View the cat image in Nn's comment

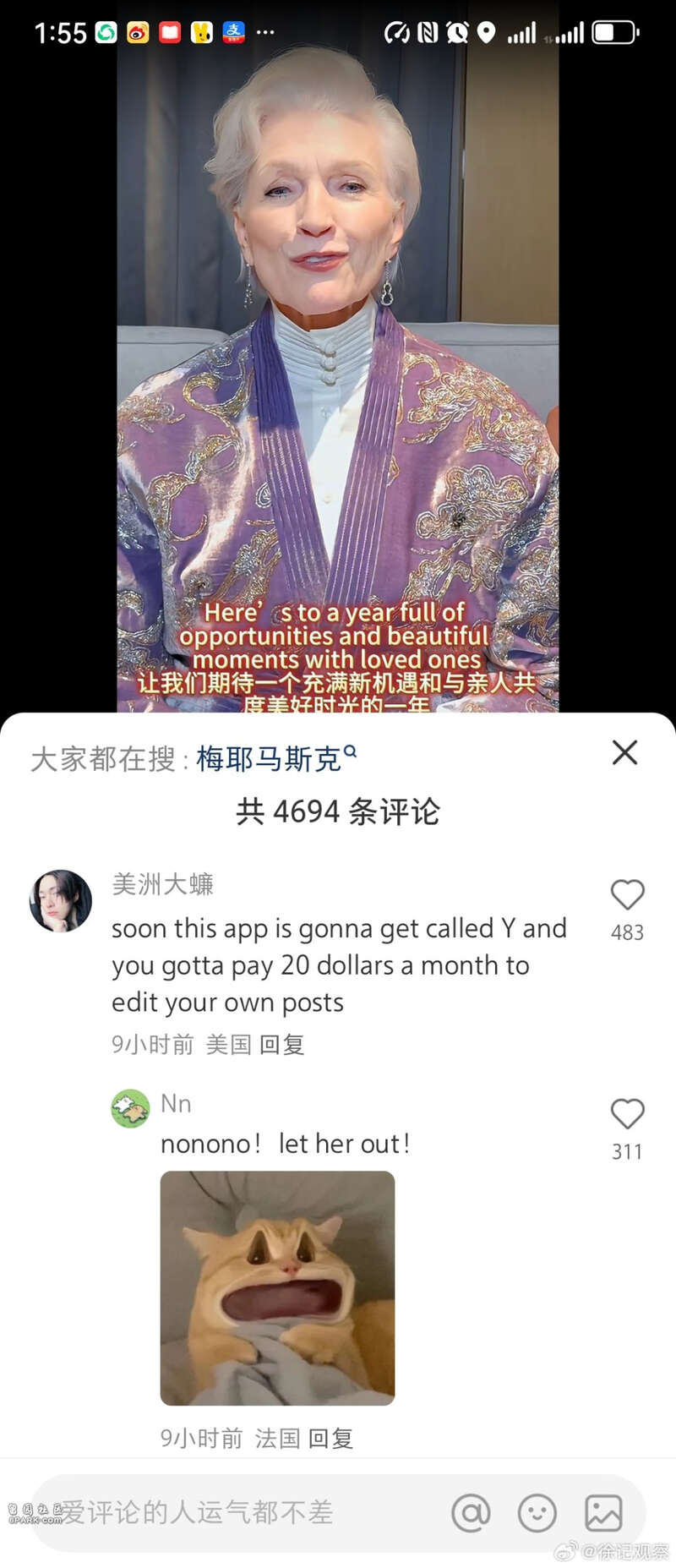tap(277, 1287)
